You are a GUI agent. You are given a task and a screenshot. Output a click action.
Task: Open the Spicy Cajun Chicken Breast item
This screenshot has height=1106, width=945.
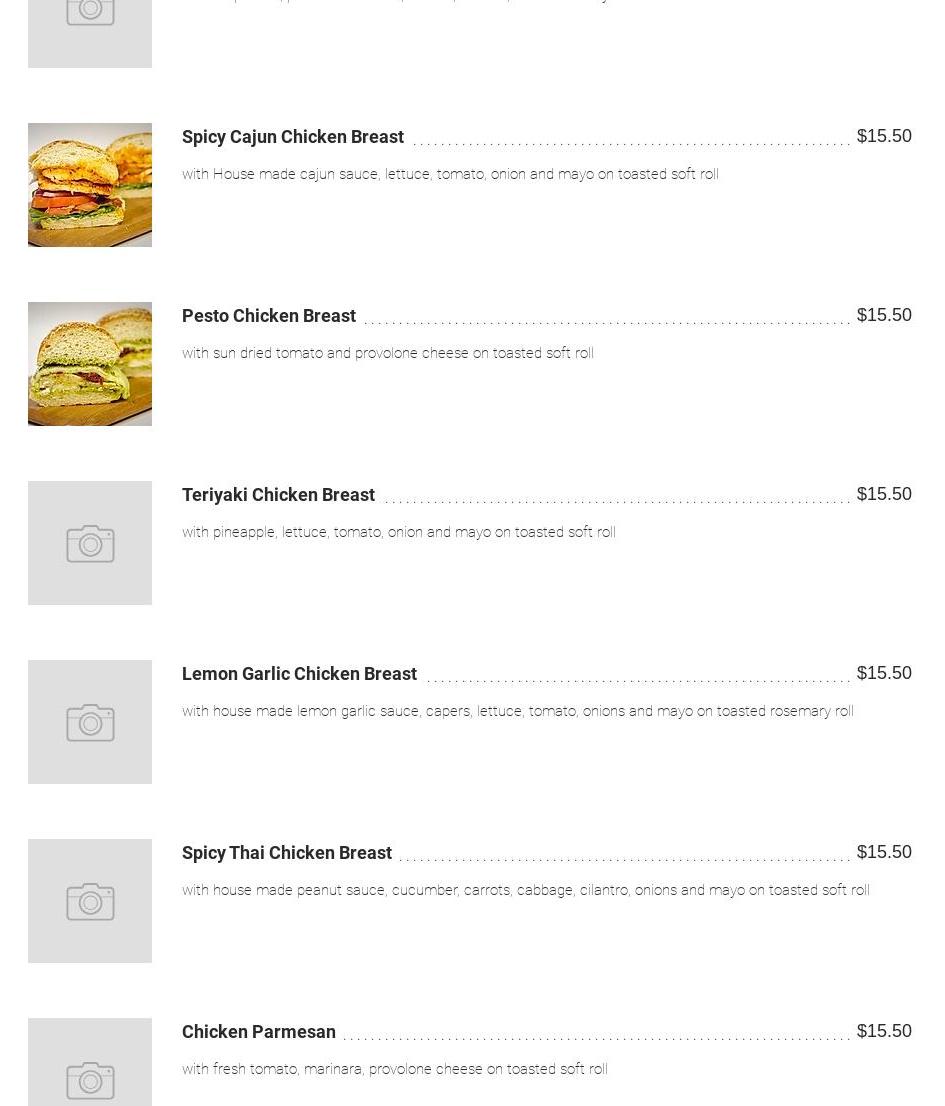coord(293,137)
